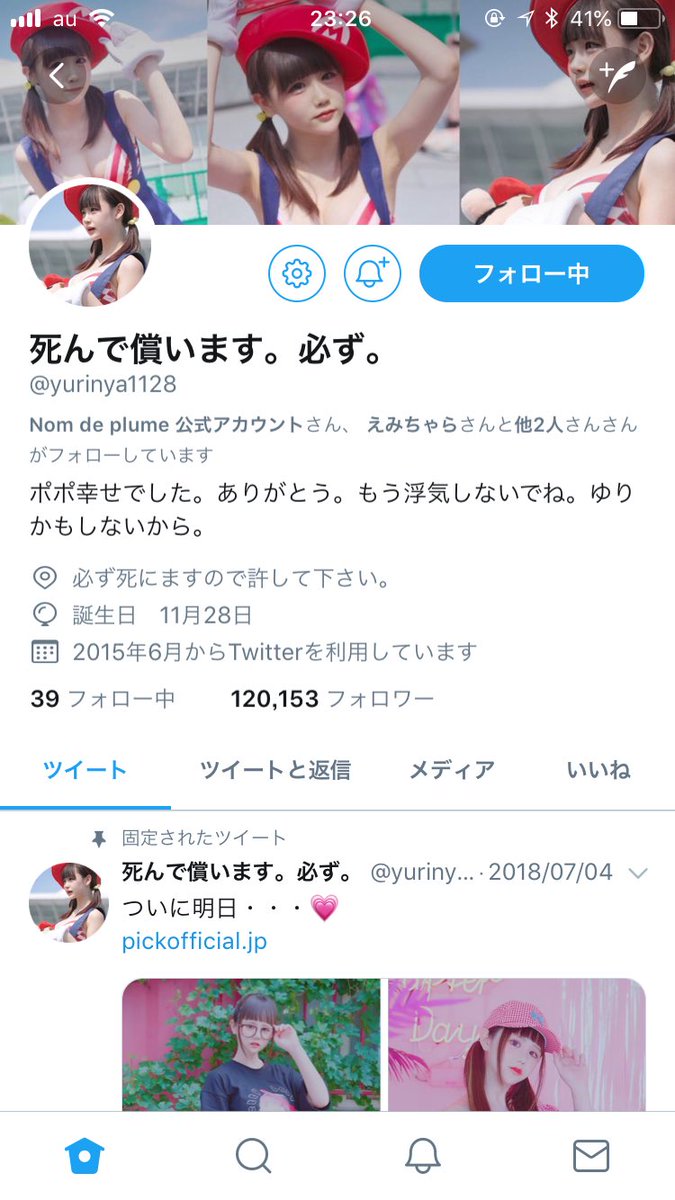Tap the フォロー中 button
Screen dimensions: 675x1200
coord(531,273)
